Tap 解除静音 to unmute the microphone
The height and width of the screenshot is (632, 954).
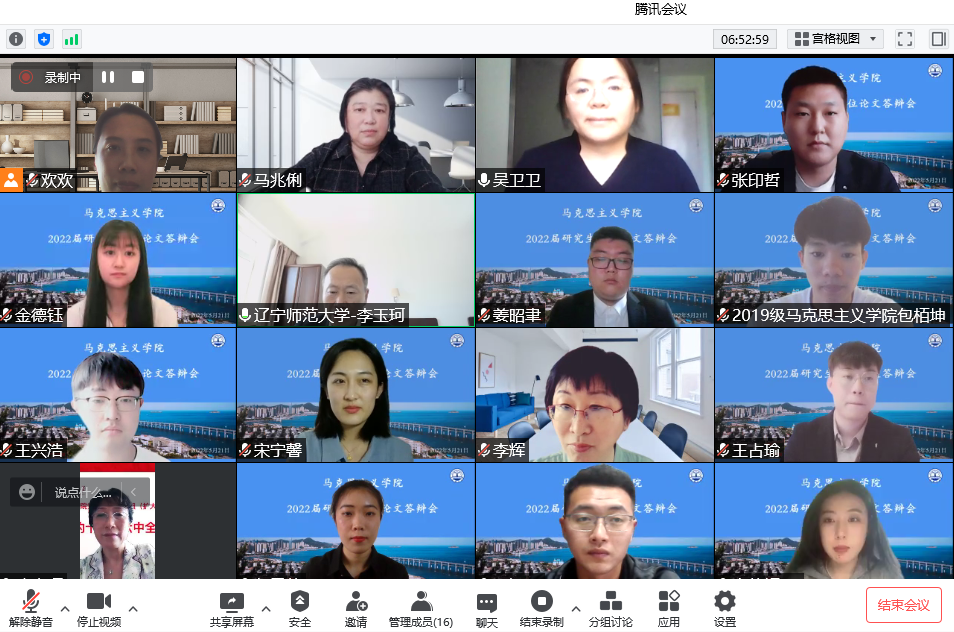31,608
